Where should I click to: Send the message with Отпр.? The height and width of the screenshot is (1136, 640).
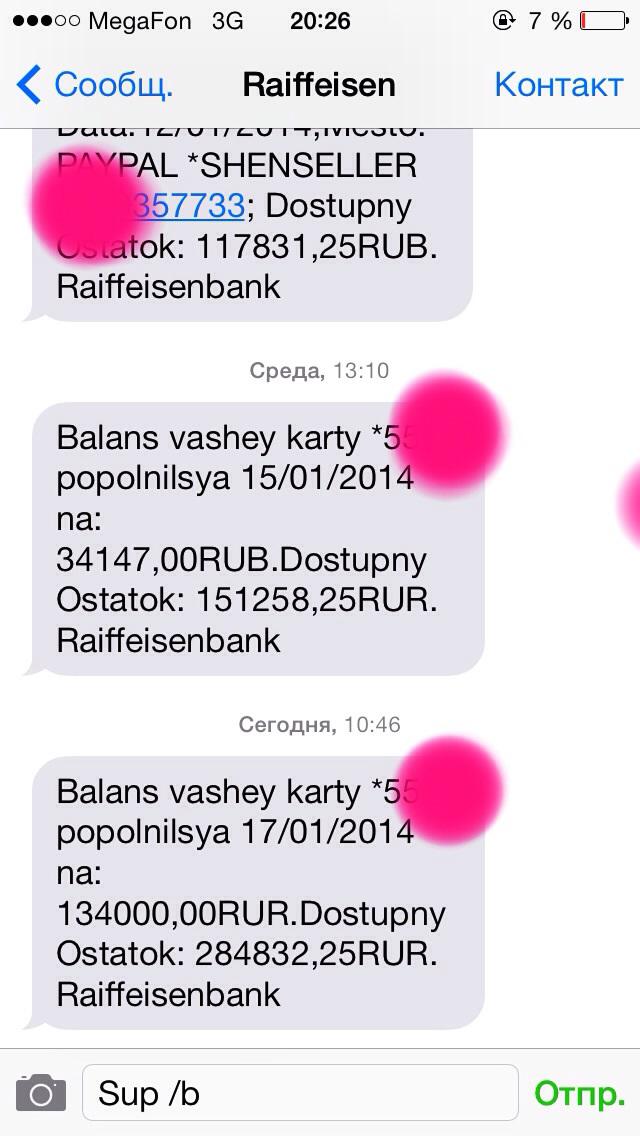click(x=580, y=1093)
